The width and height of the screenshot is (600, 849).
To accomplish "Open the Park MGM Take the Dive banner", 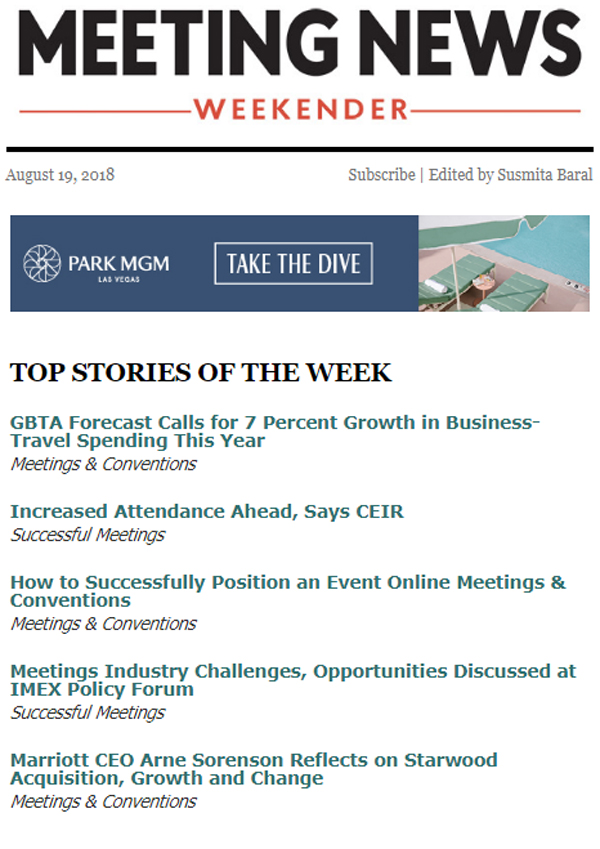I will pos(301,264).
